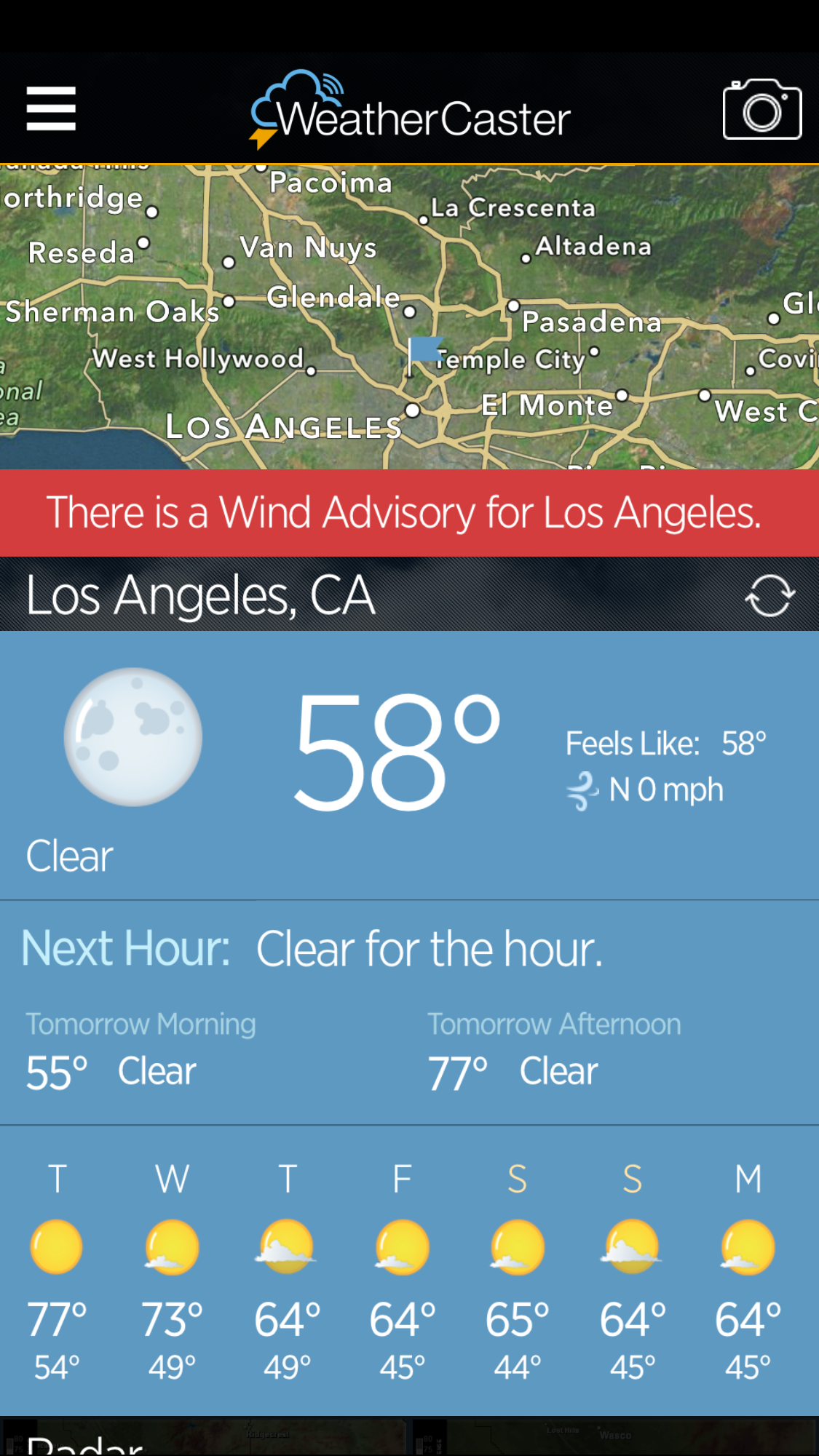Open the hamburger menu

tap(51, 108)
